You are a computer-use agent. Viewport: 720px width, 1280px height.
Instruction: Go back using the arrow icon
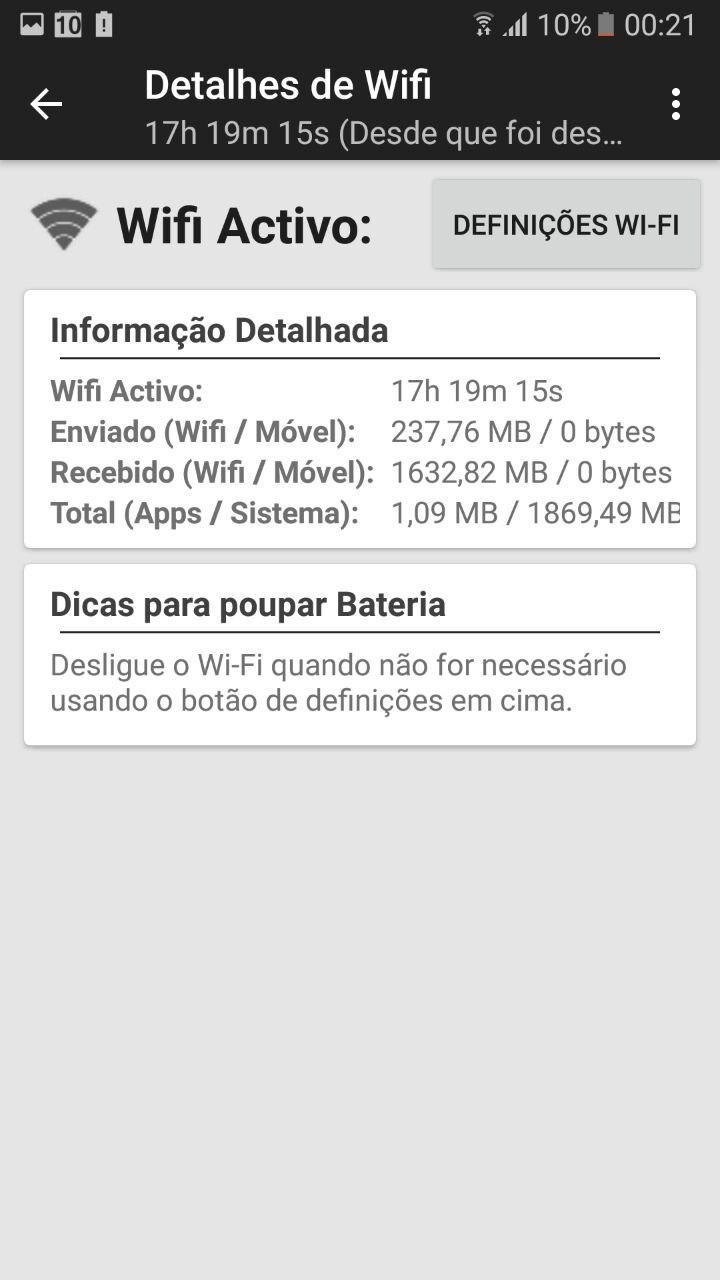pos(46,104)
